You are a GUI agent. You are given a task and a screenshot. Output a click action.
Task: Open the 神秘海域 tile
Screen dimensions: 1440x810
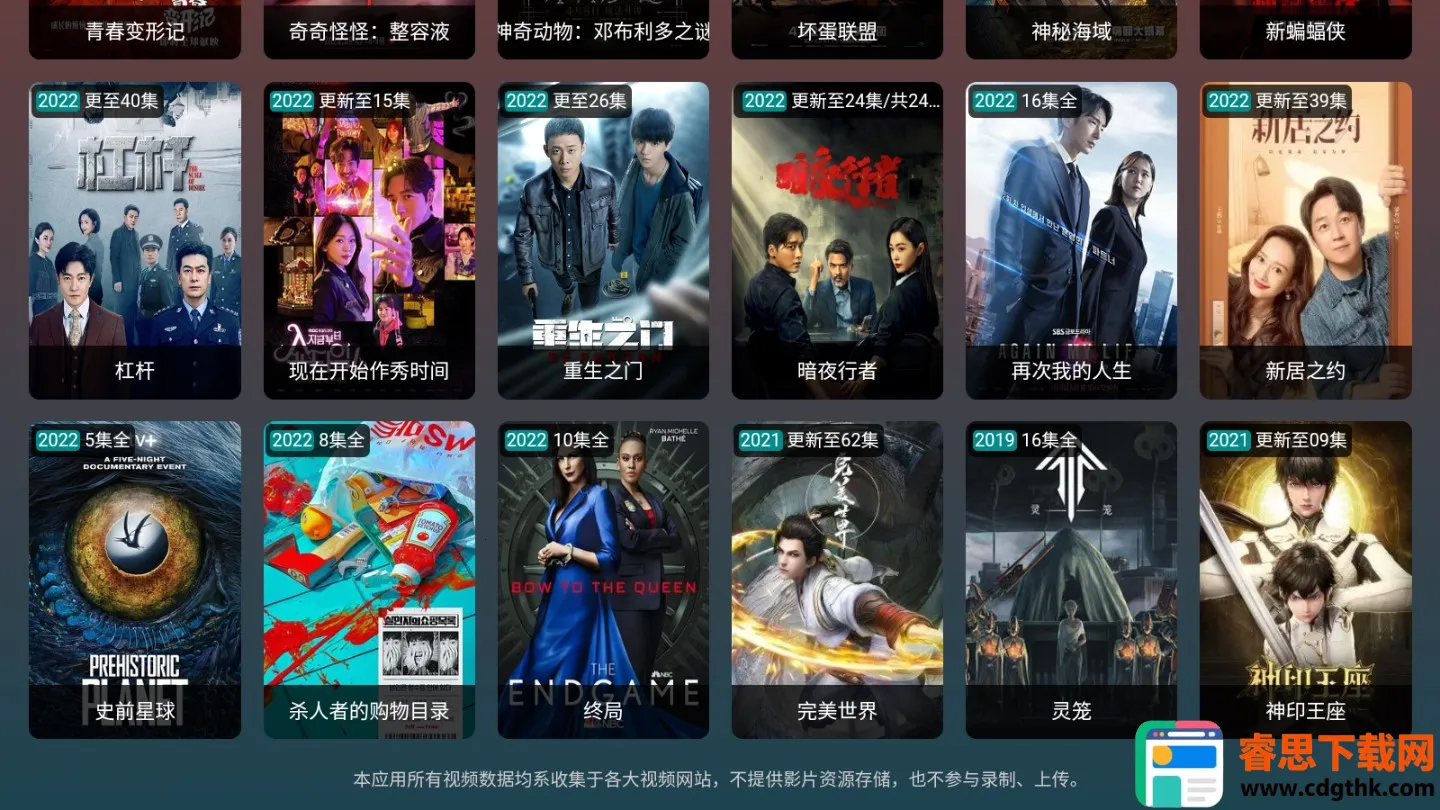(1071, 28)
